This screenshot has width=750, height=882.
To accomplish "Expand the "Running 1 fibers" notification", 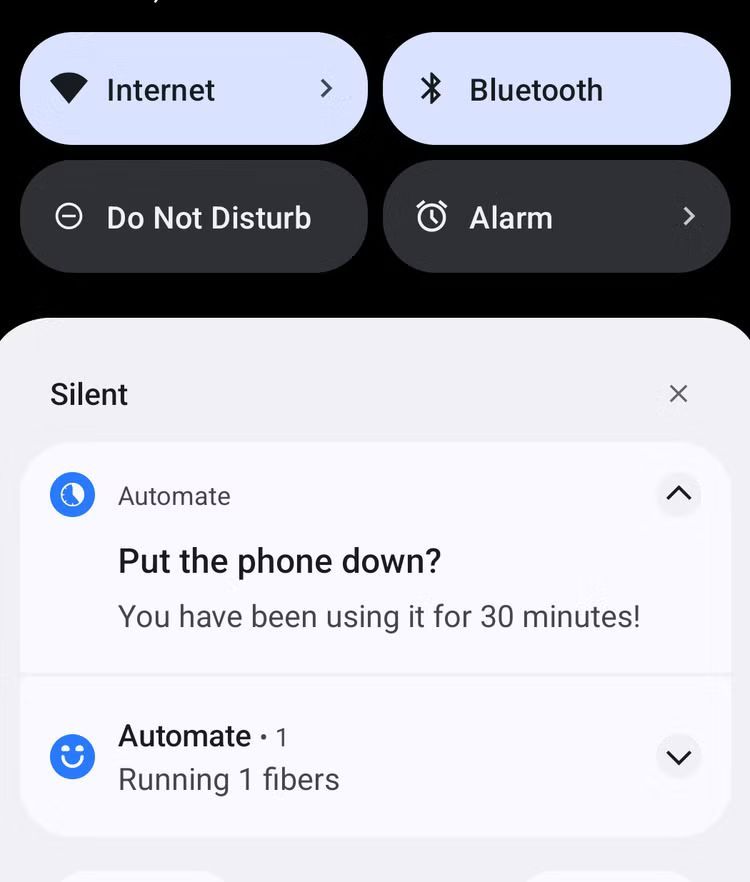I will 678,758.
